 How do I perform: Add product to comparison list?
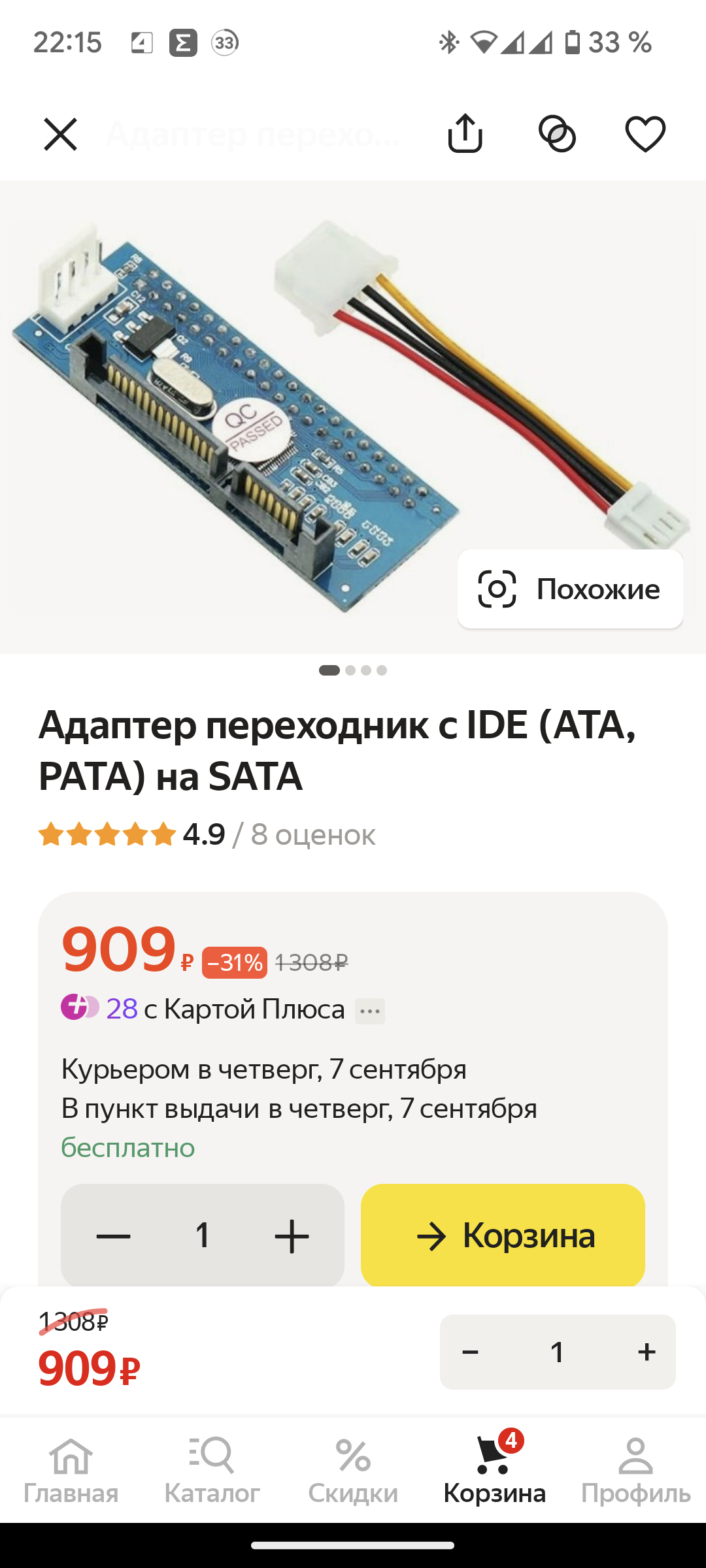click(x=557, y=134)
